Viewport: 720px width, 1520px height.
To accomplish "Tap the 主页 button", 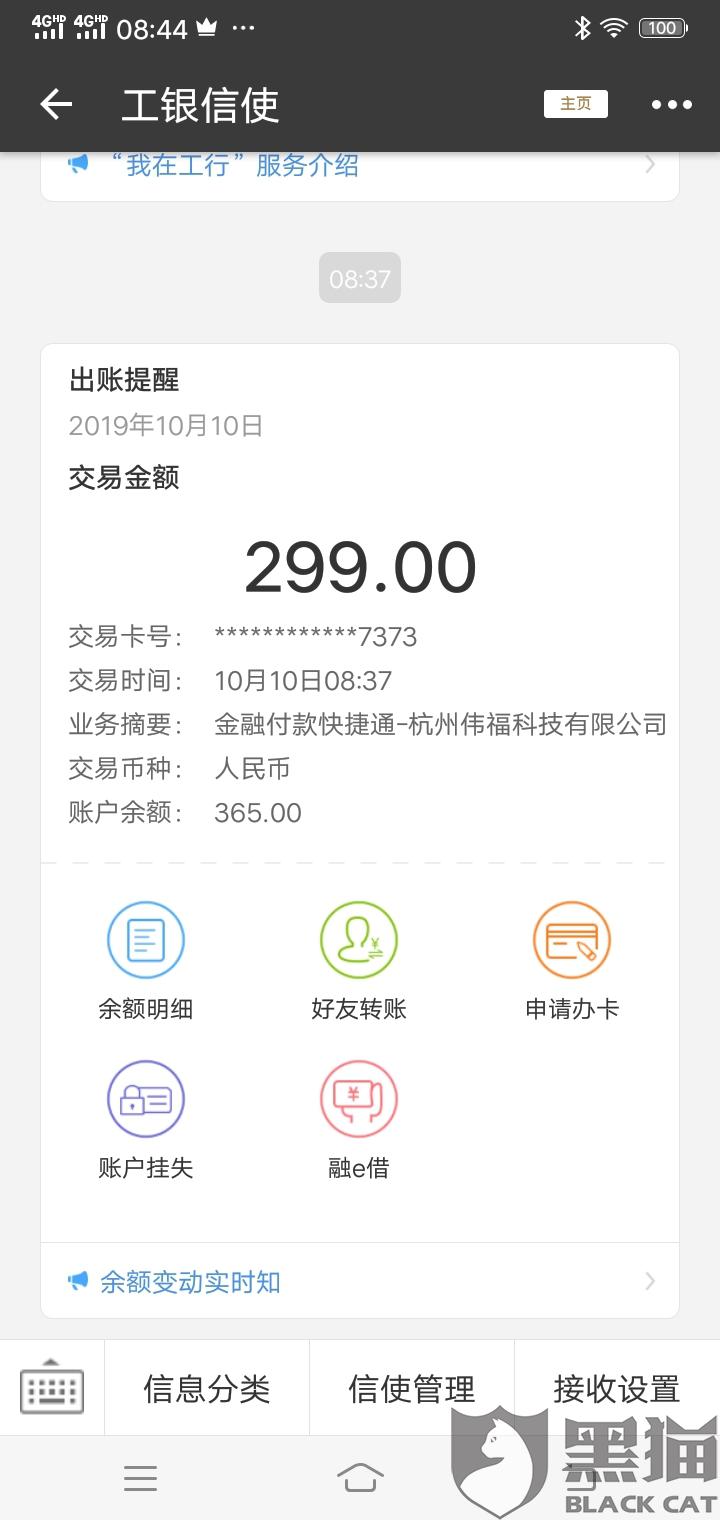I will 575,104.
